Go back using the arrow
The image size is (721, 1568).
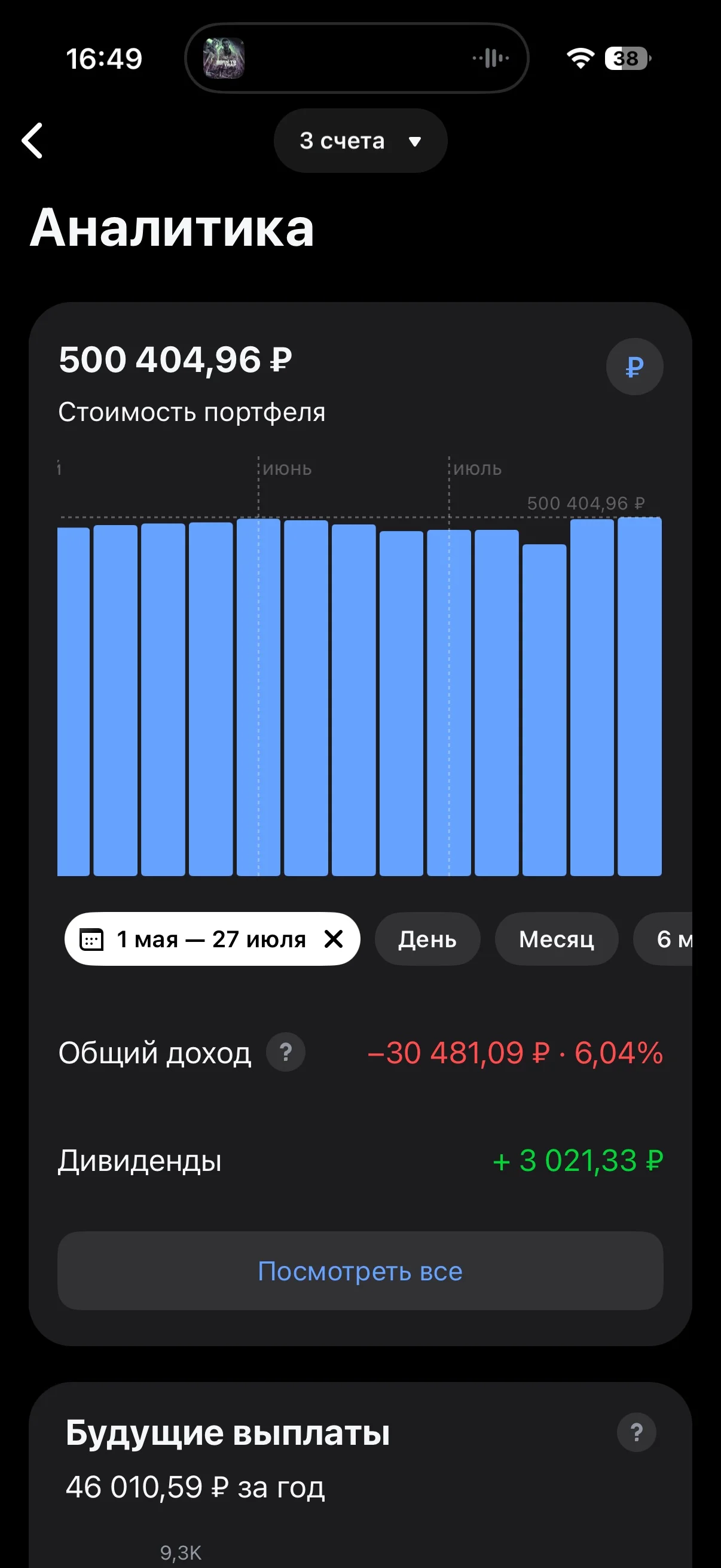coord(32,141)
